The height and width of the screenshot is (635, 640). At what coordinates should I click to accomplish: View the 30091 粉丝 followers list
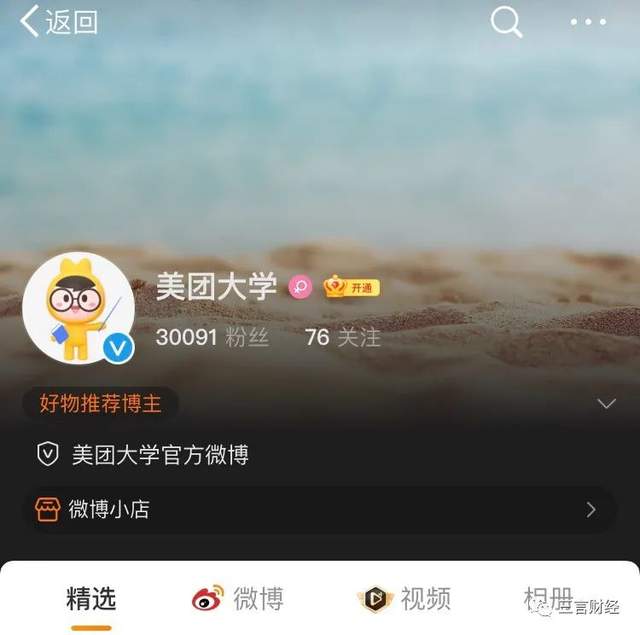click(x=212, y=338)
